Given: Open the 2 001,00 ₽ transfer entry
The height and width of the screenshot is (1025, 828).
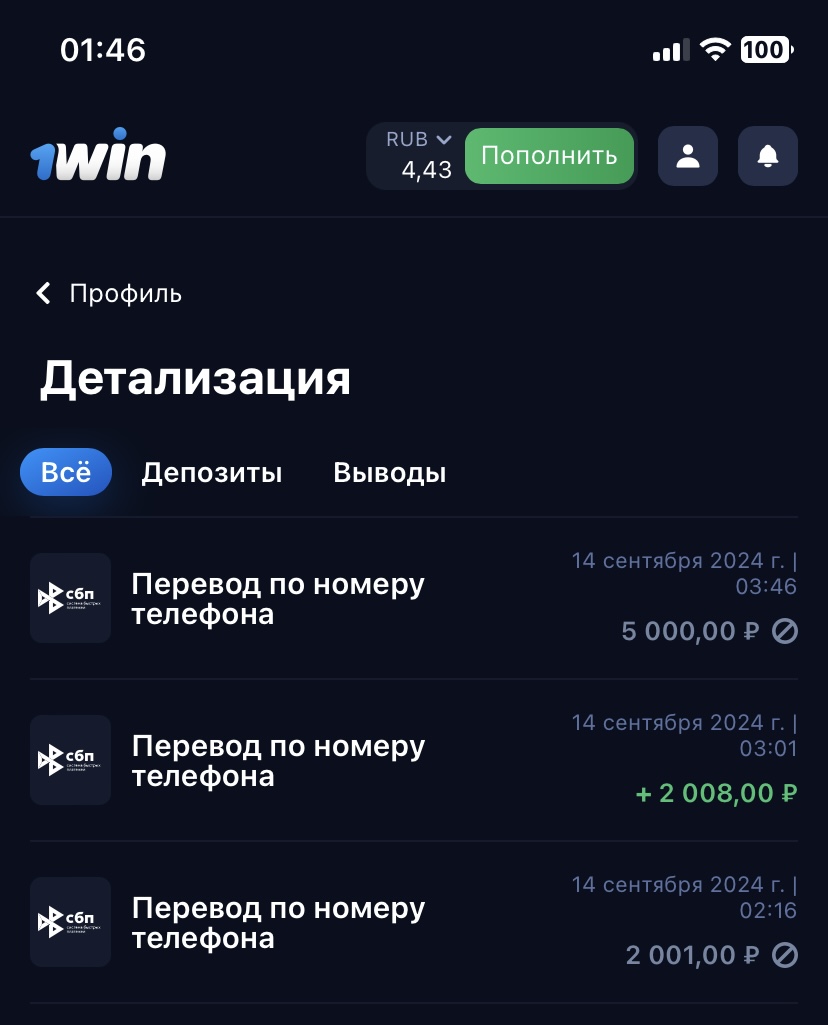Looking at the screenshot, I should 413,922.
